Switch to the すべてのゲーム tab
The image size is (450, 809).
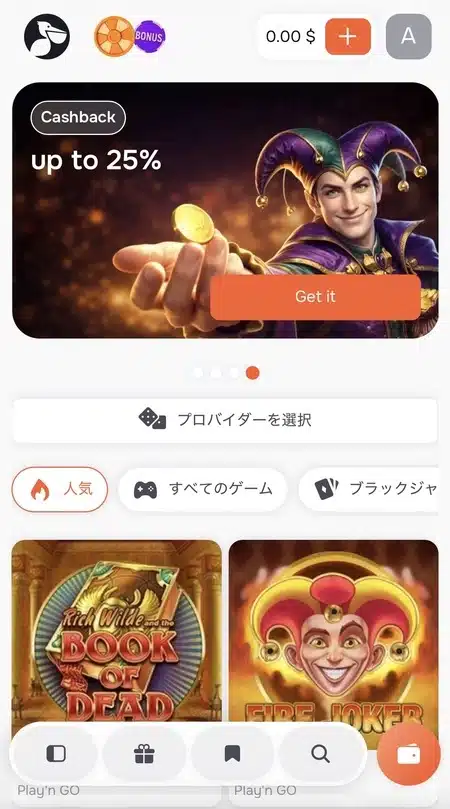203,489
